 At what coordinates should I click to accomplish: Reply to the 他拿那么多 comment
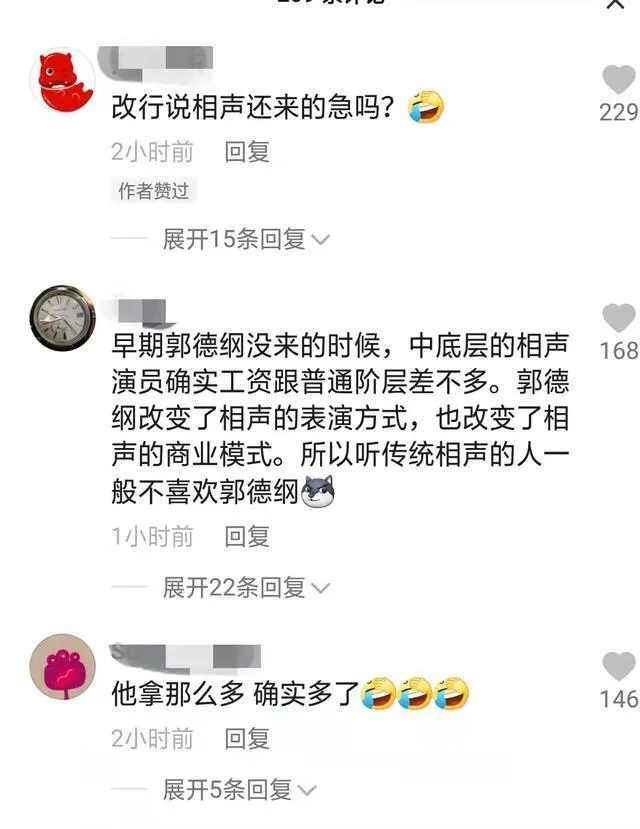point(247,739)
